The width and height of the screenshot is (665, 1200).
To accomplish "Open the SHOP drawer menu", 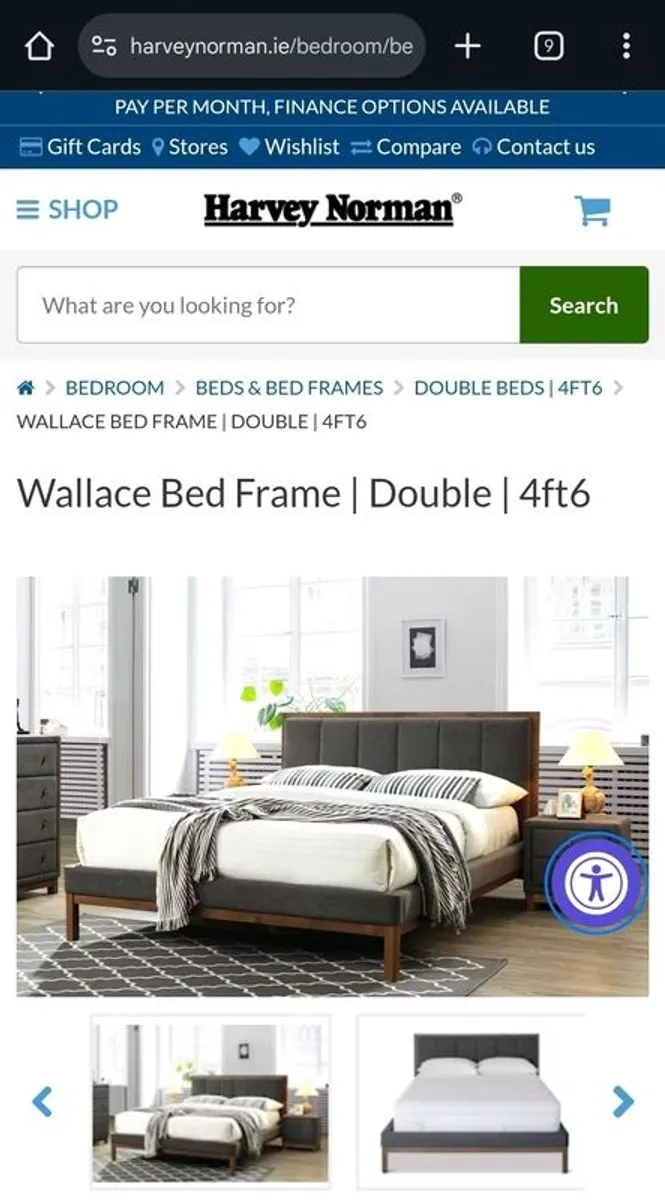I will pyautogui.click(x=67, y=209).
